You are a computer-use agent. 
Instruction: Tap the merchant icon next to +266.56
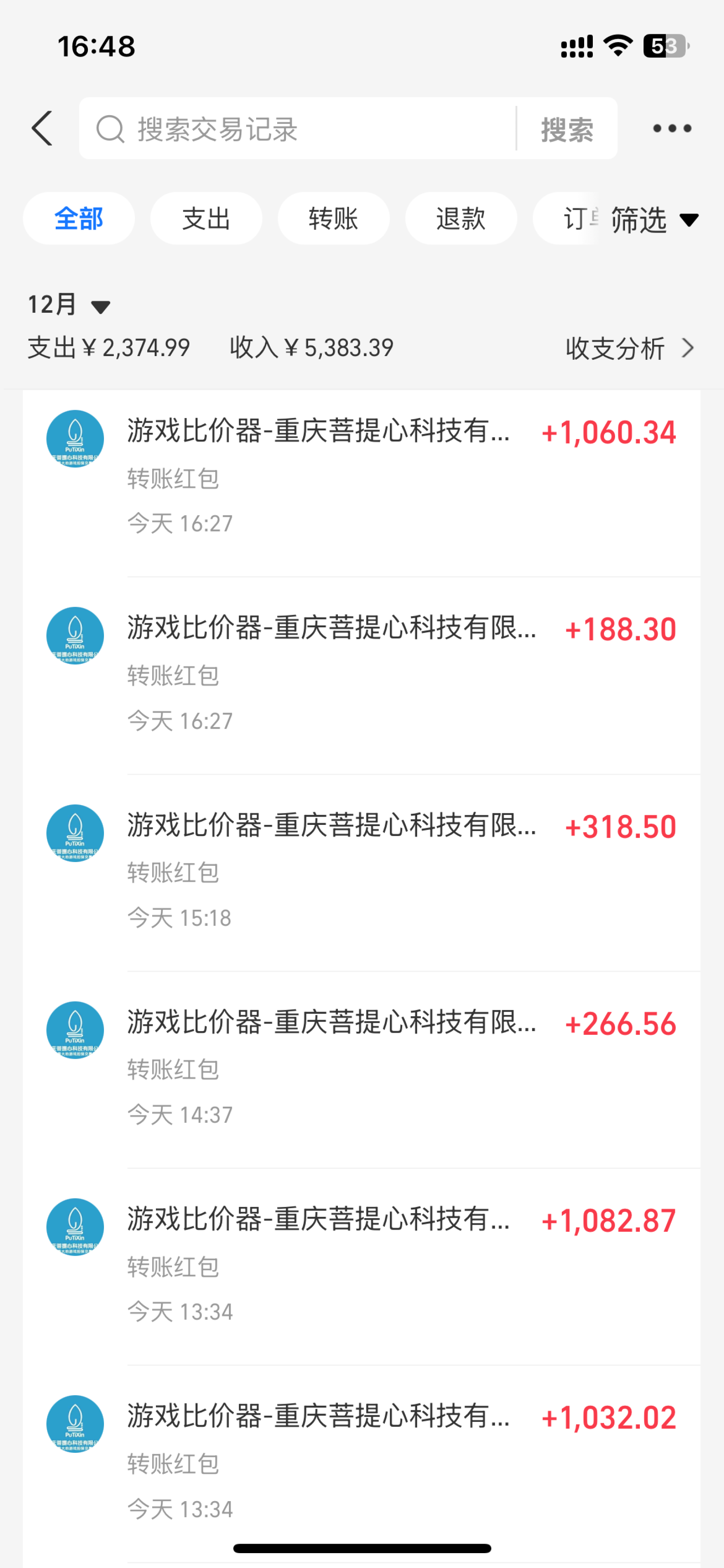pos(75,1030)
